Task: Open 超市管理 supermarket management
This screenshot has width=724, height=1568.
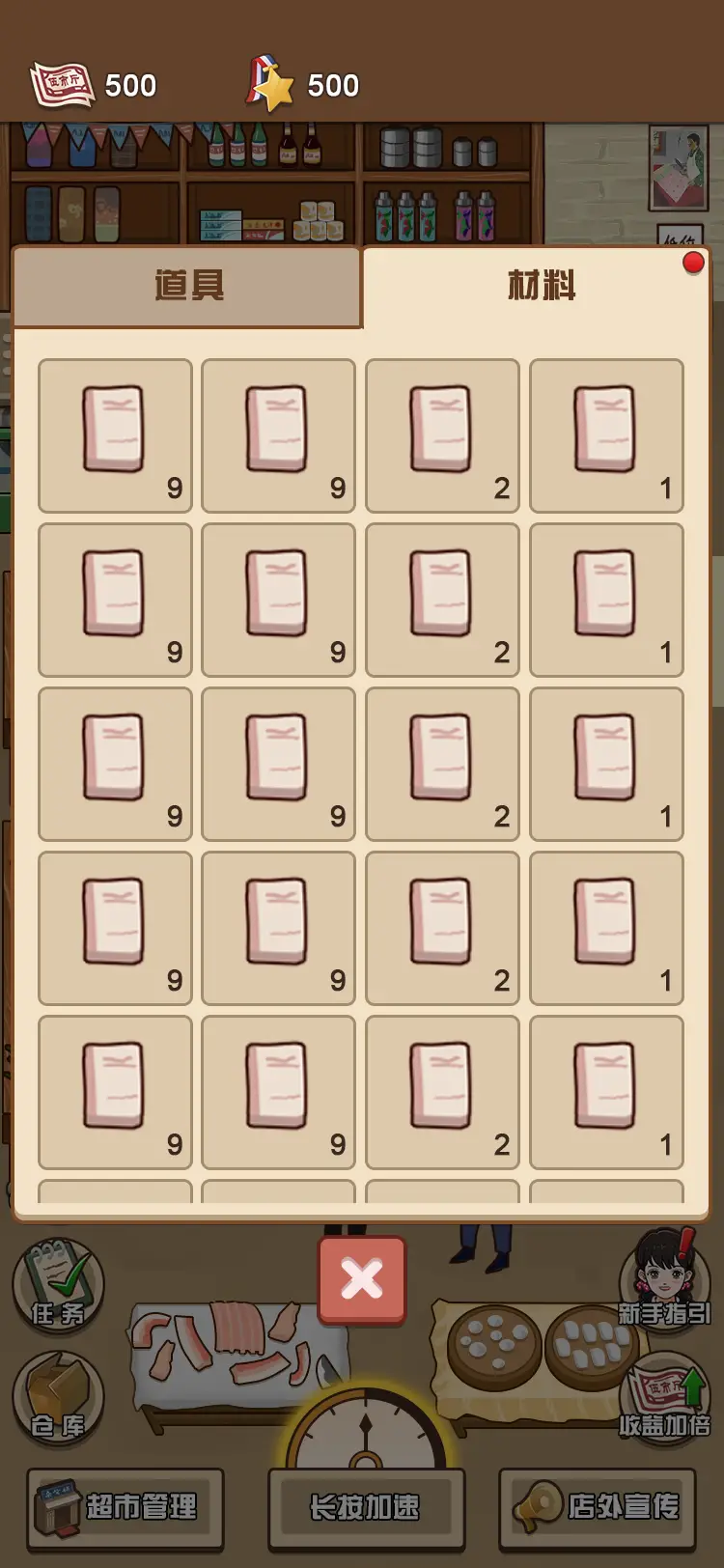Action: click(x=125, y=1507)
